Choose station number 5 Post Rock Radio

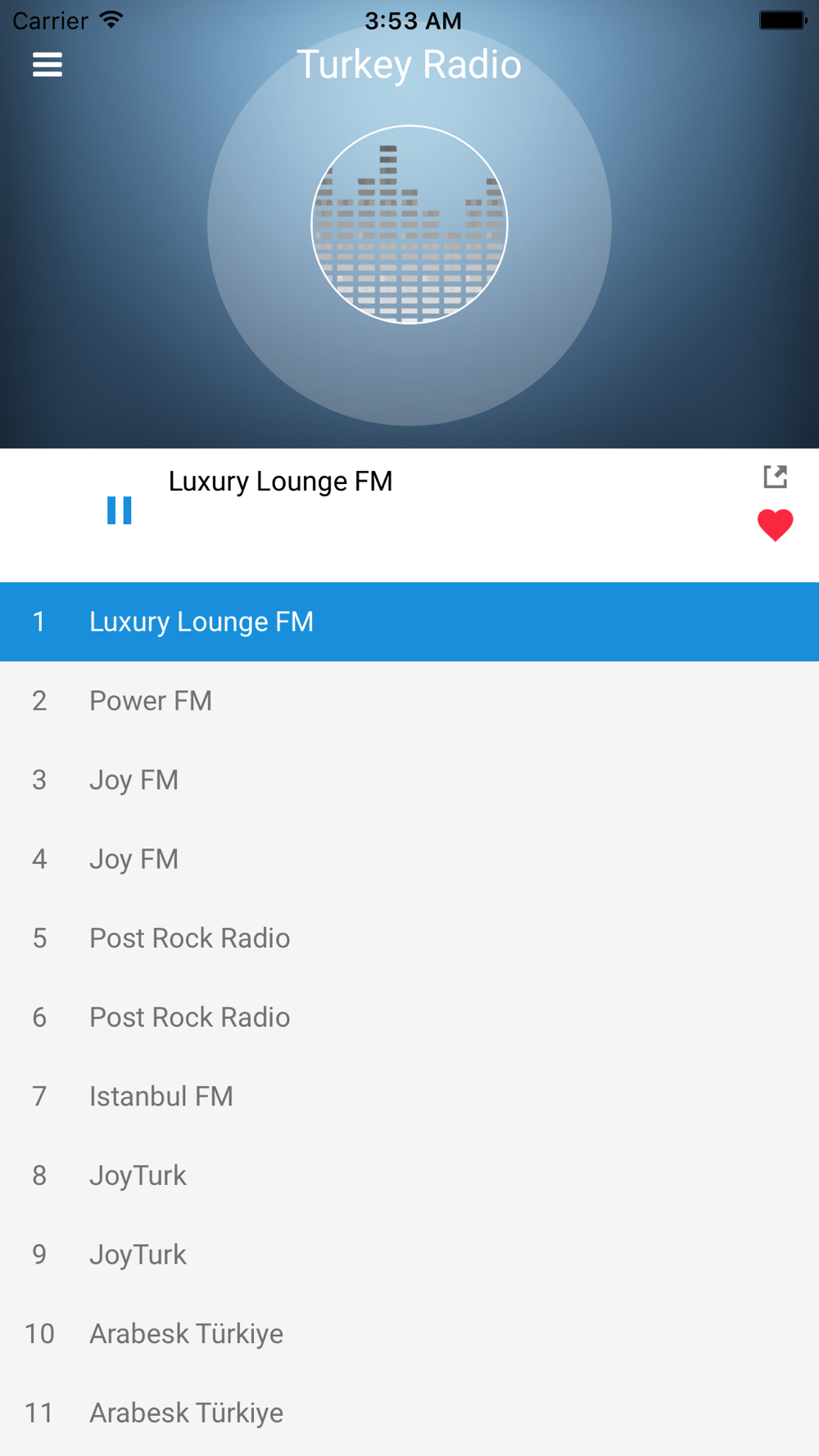tap(409, 938)
